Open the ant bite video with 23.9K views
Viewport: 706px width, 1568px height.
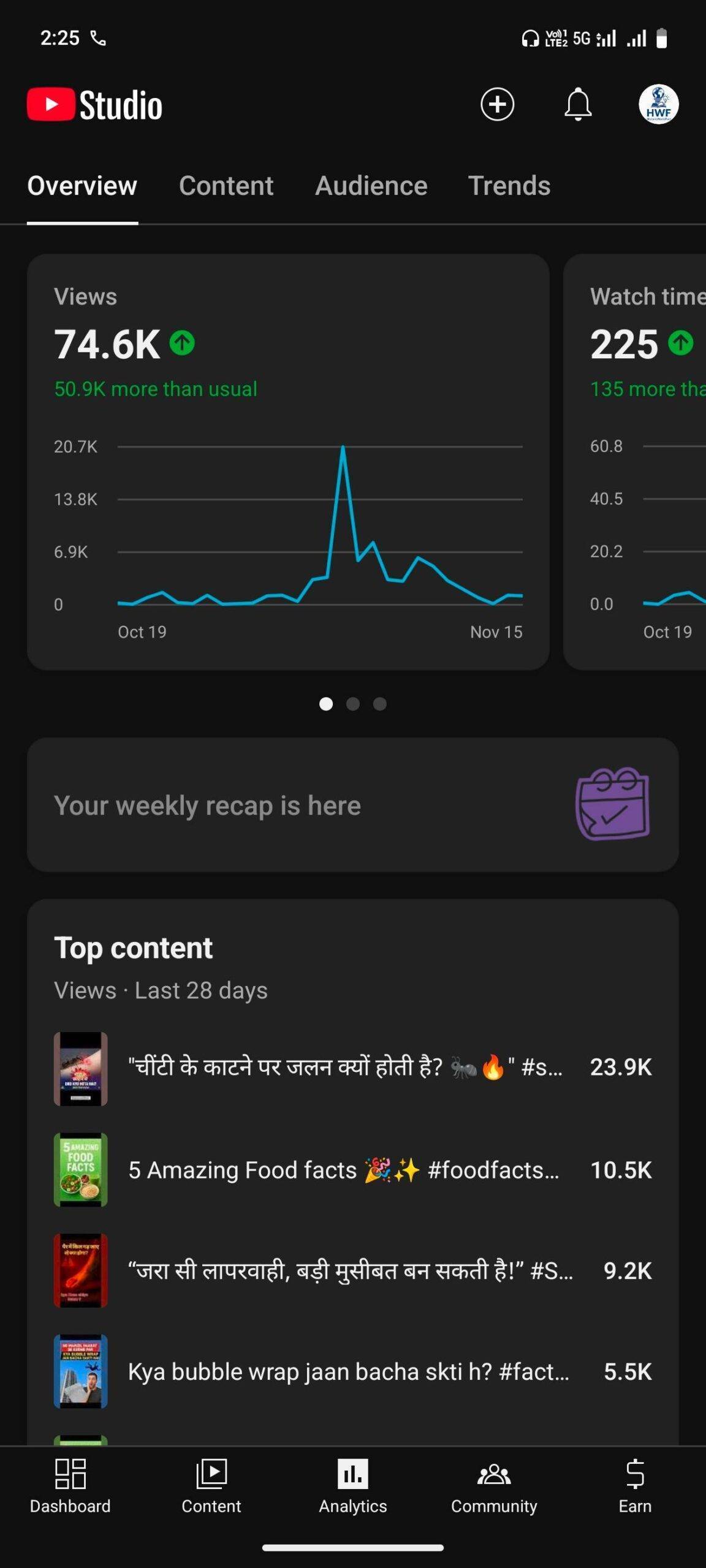pos(352,1068)
